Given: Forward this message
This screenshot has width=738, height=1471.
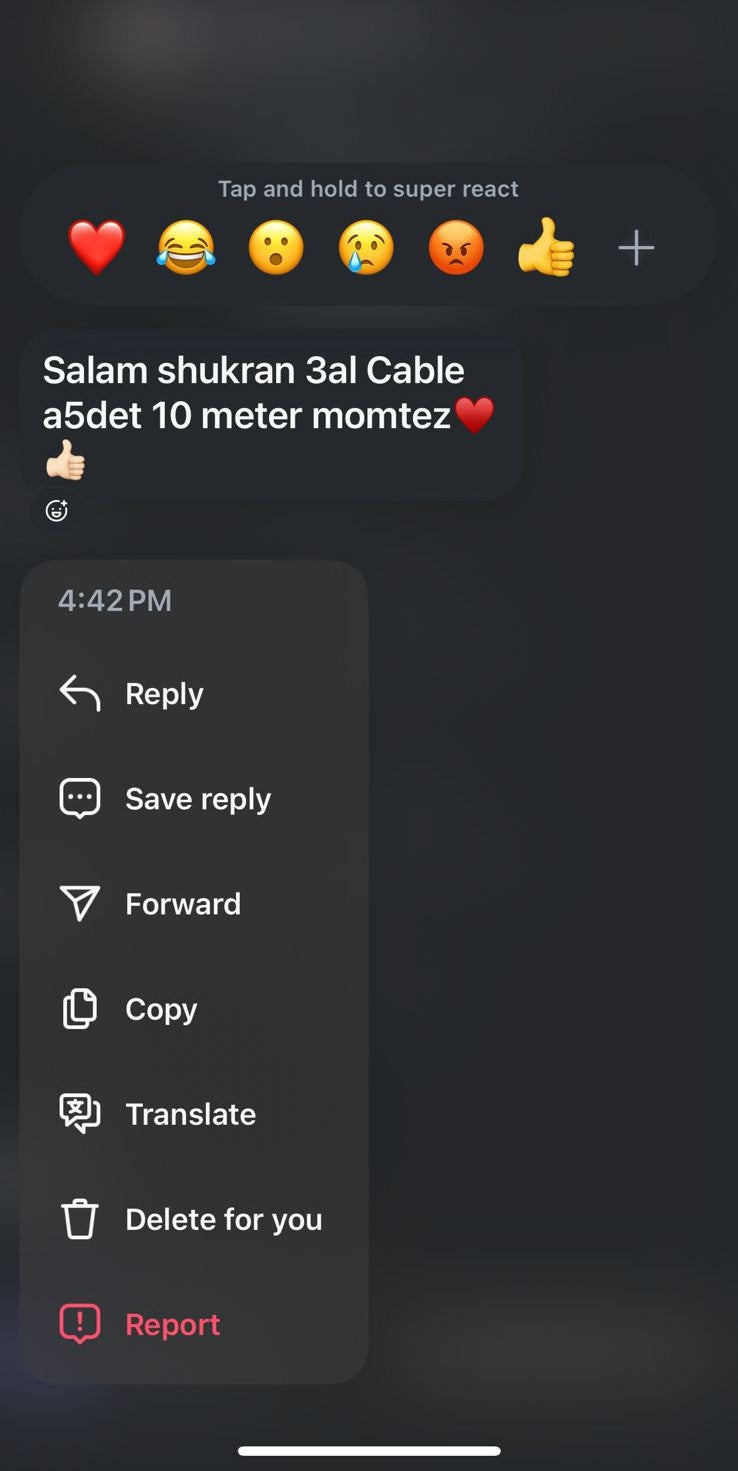Looking at the screenshot, I should point(182,904).
